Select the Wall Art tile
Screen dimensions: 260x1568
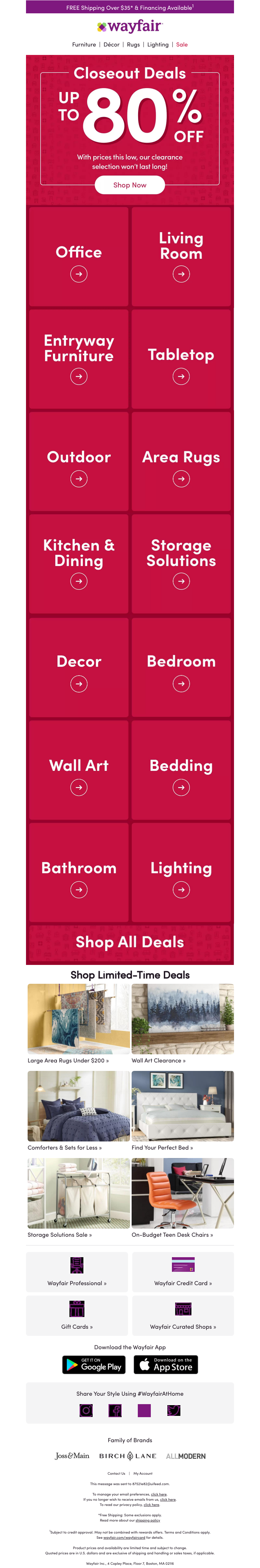coord(79,770)
